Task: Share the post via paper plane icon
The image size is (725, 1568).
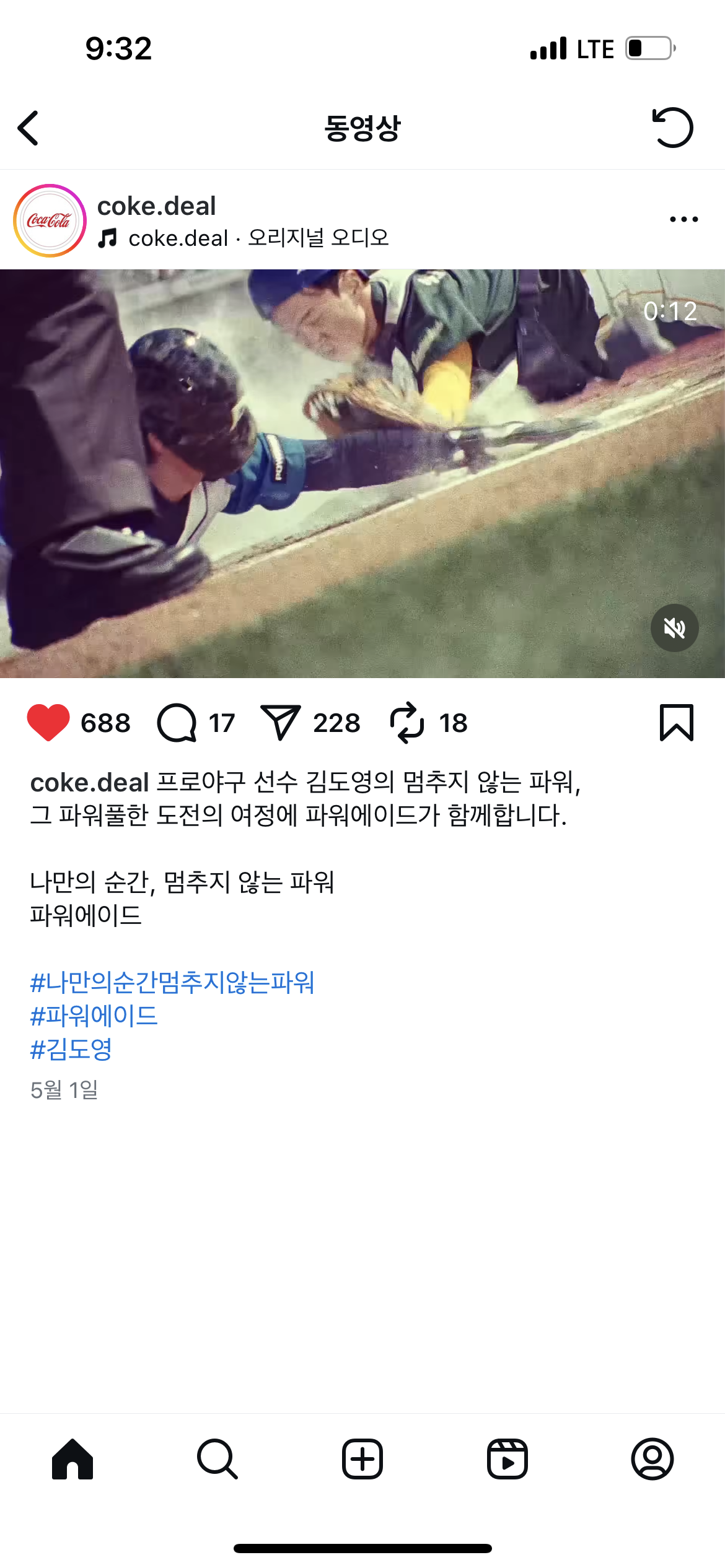Action: click(x=281, y=723)
